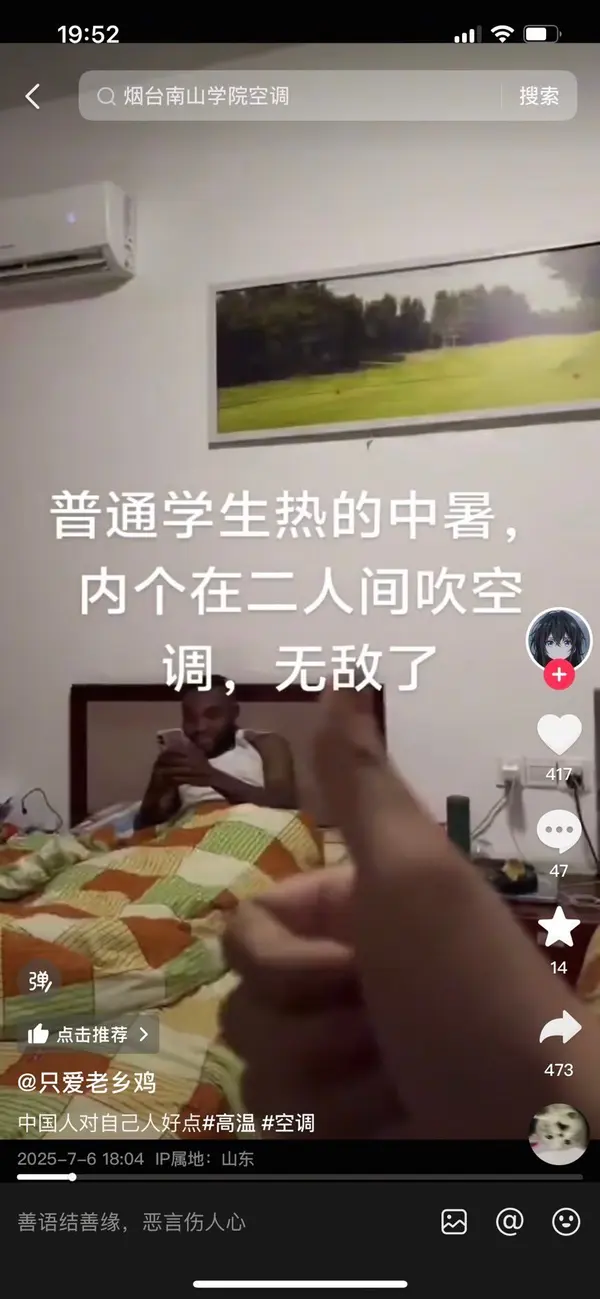600x1299 pixels.
Task: Share this video using the arrow
Action: [559, 1028]
